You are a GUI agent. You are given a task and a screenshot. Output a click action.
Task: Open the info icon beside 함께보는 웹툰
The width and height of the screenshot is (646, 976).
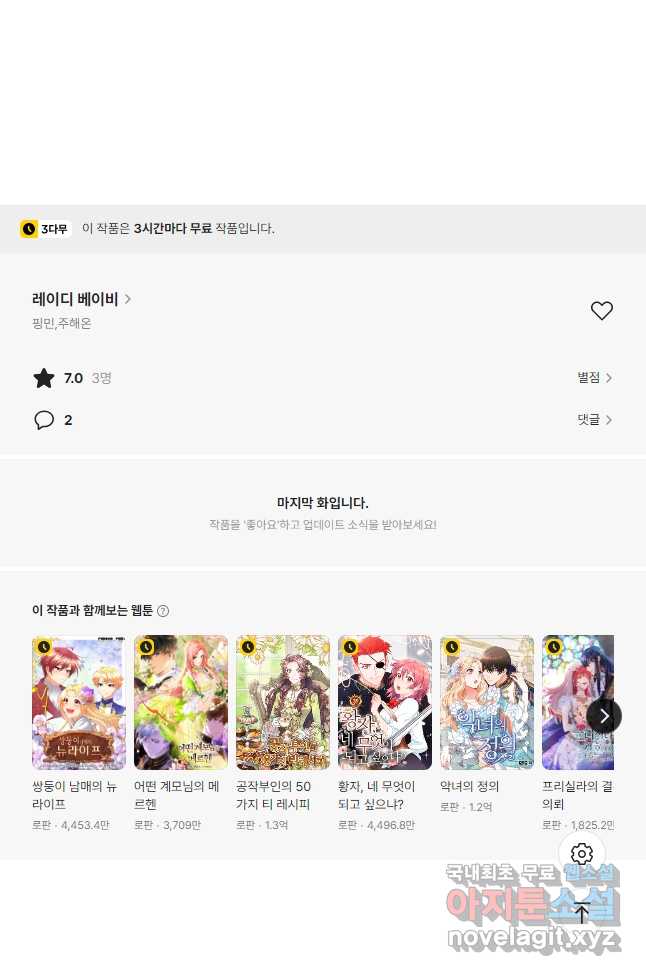click(163, 611)
